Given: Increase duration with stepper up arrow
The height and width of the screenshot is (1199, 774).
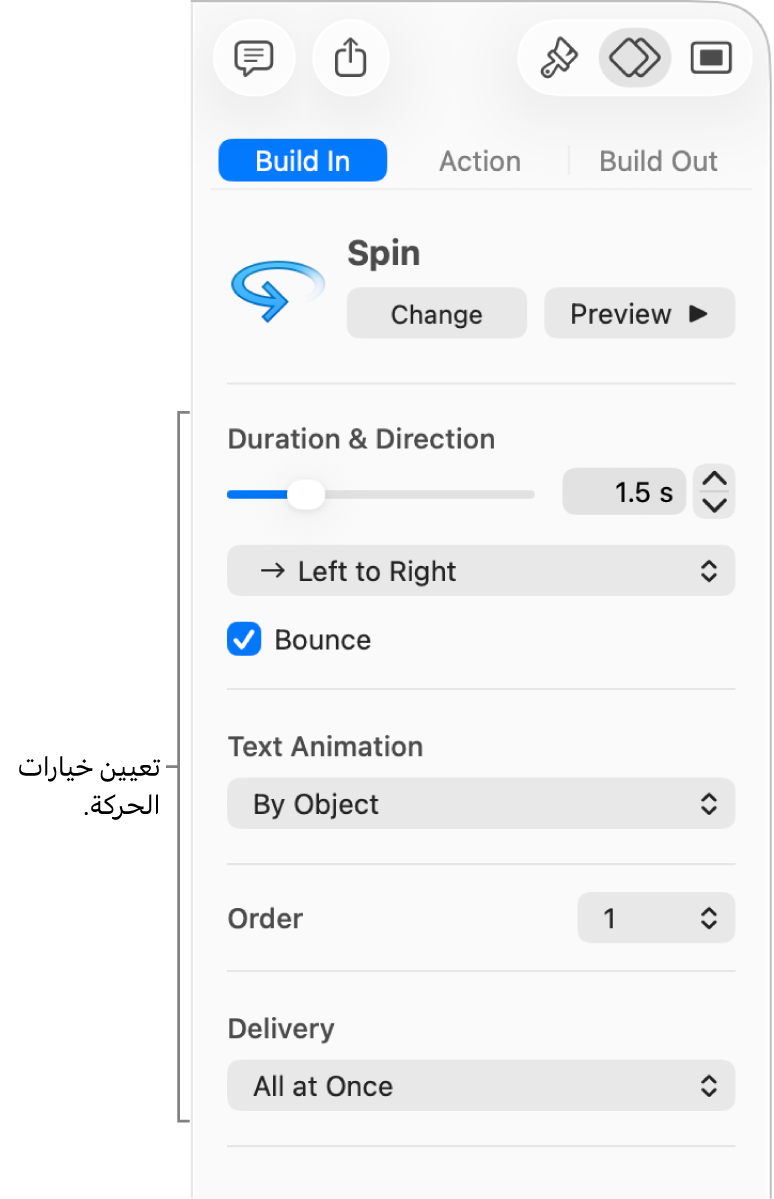Looking at the screenshot, I should [x=714, y=479].
